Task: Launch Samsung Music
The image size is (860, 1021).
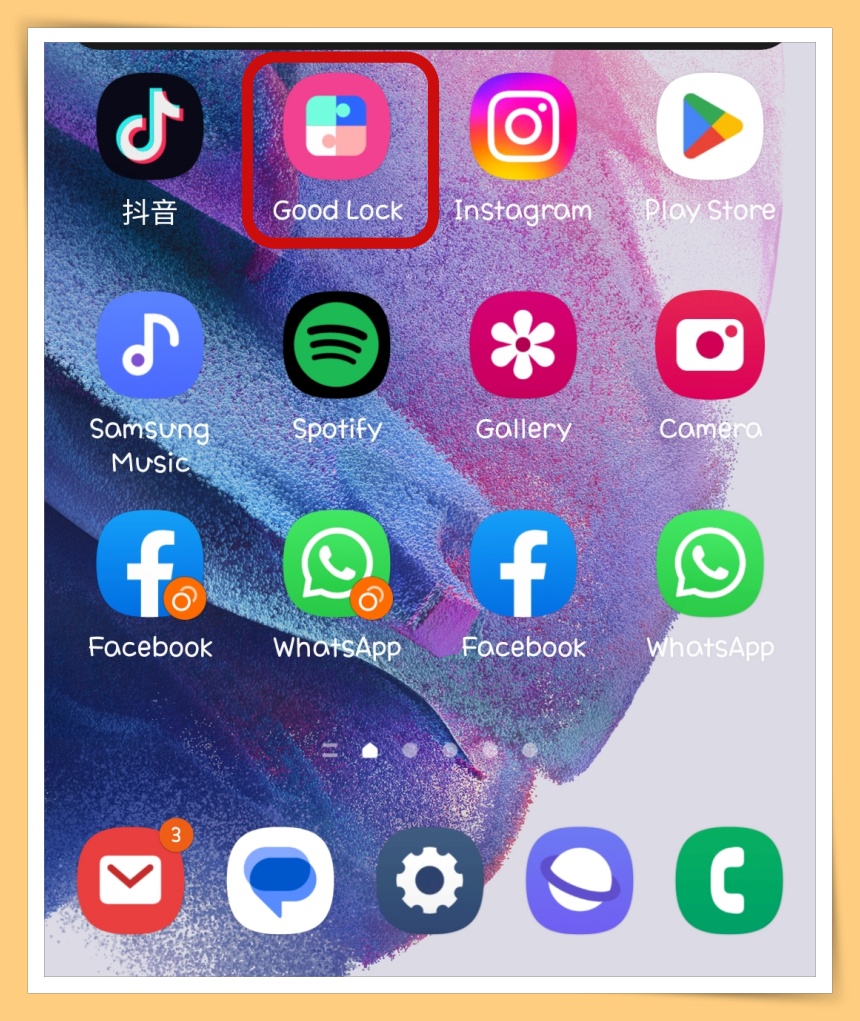Action: 150,345
